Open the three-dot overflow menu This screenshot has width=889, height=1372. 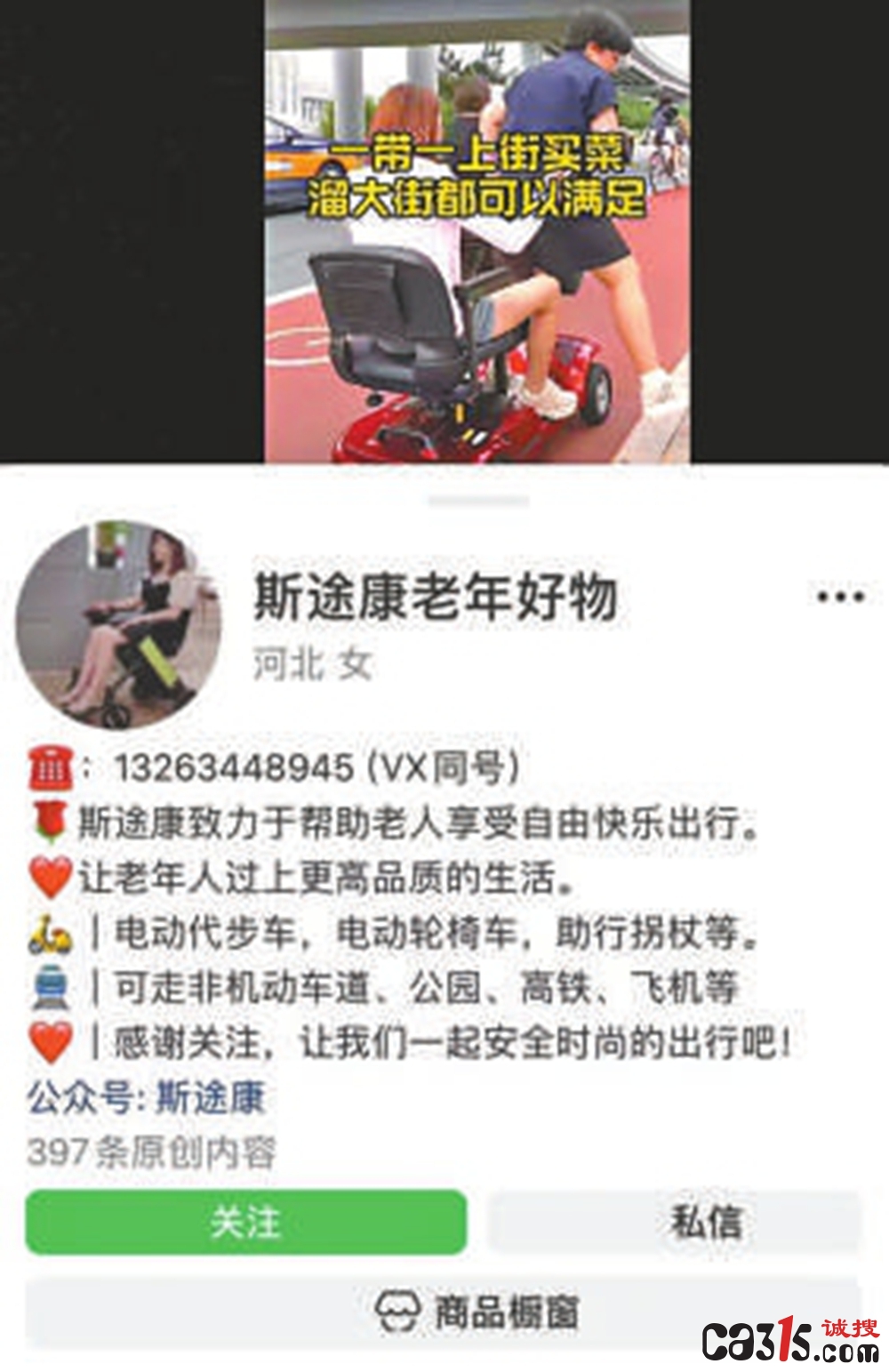pyautogui.click(x=840, y=597)
